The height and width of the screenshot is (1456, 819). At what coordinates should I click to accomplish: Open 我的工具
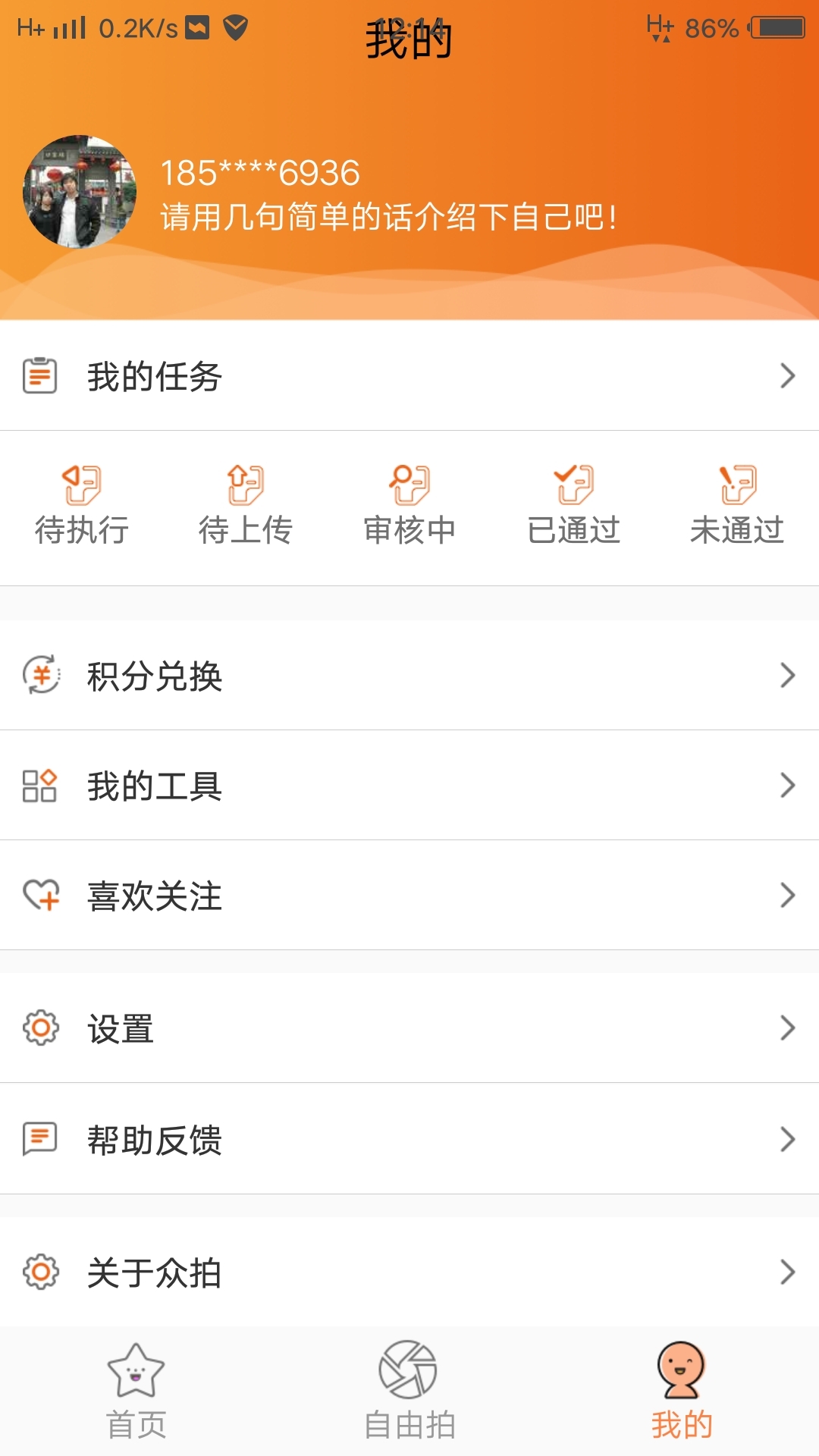point(409,786)
